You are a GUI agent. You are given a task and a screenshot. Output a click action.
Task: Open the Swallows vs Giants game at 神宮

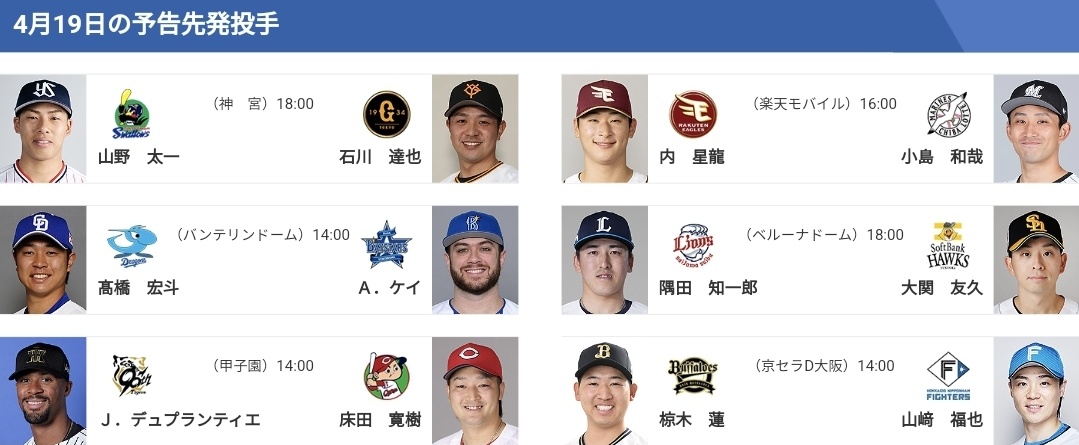(x=259, y=129)
